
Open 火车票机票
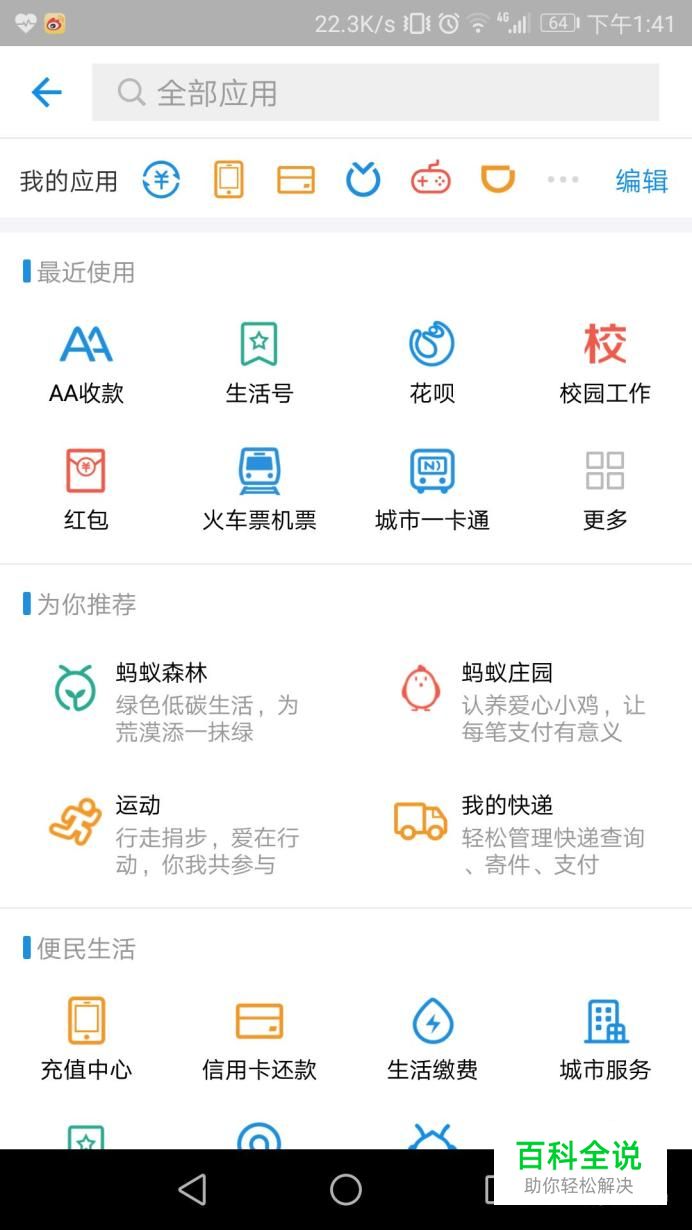259,490
